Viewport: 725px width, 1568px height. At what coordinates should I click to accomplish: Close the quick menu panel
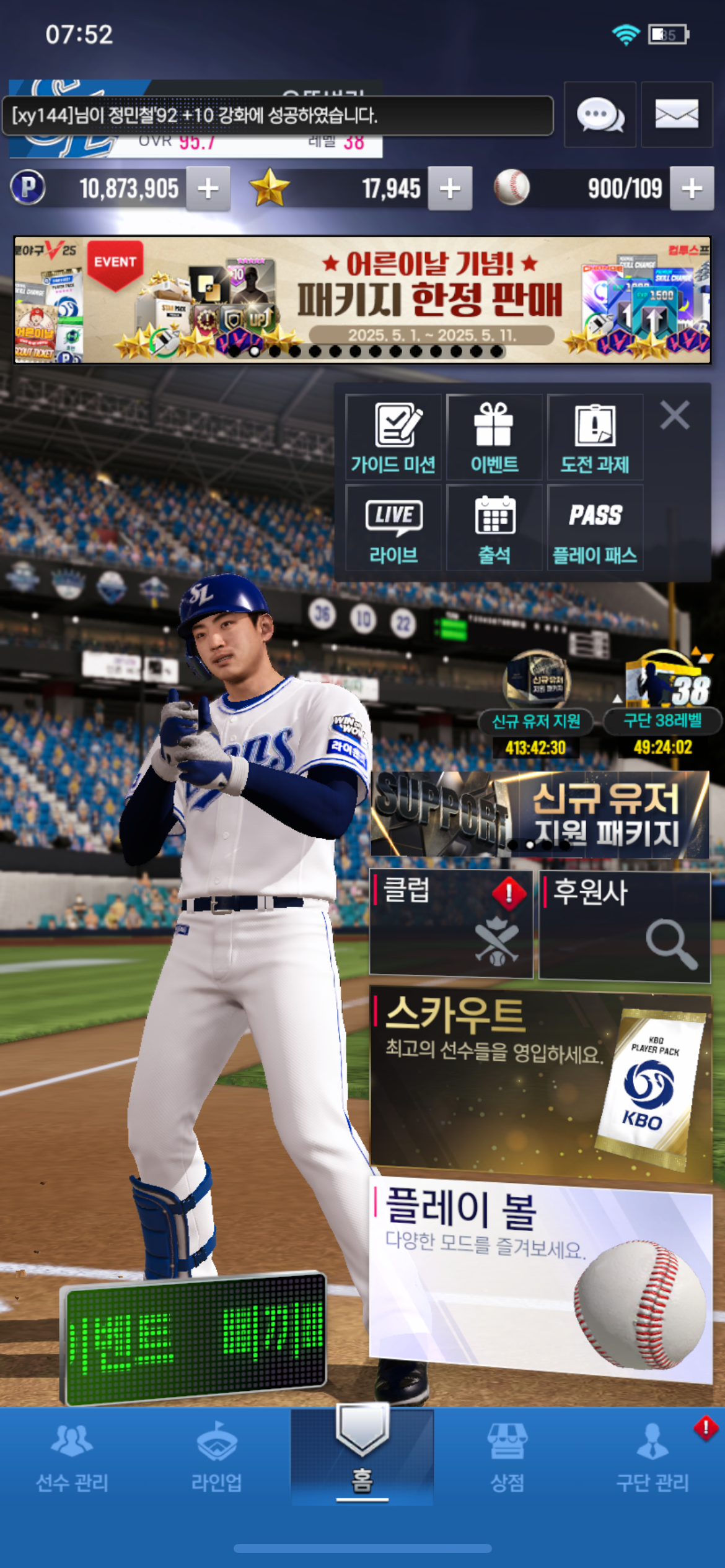pos(674,415)
